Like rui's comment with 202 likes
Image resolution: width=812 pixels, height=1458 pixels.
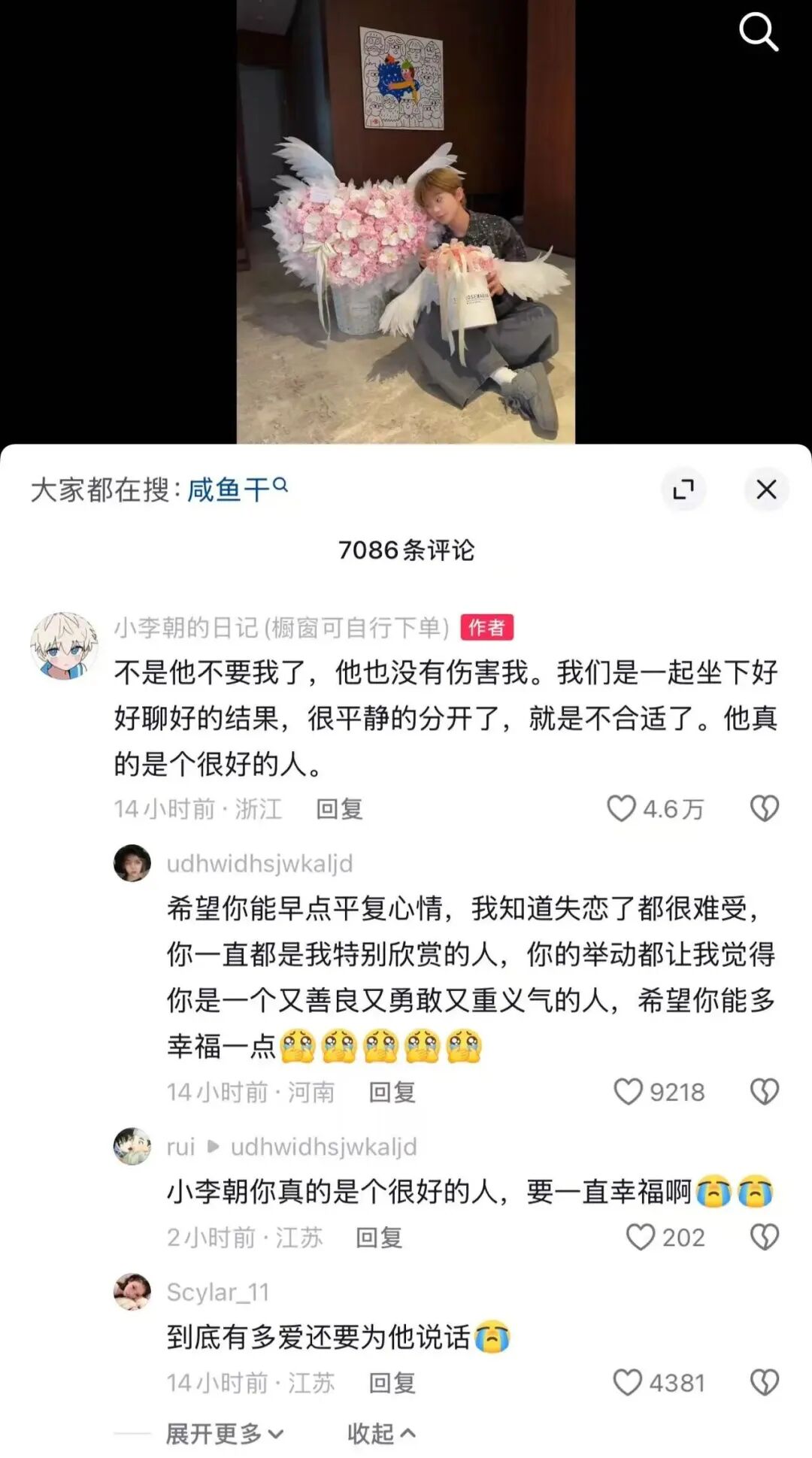tap(641, 1238)
